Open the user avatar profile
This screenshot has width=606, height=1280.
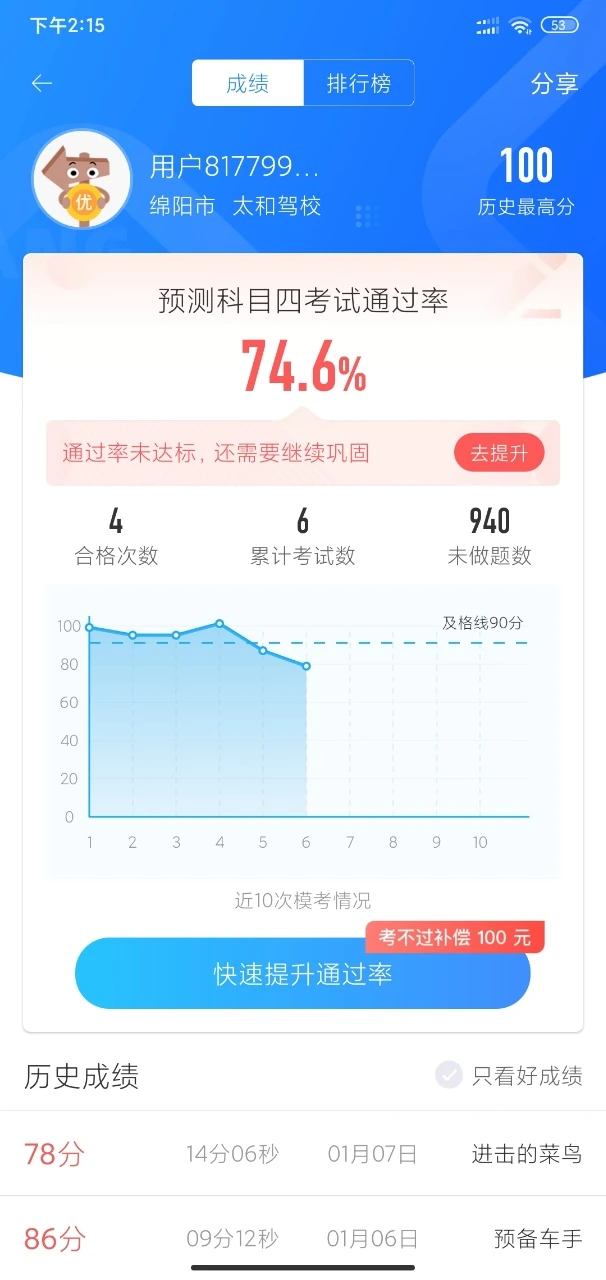82,179
